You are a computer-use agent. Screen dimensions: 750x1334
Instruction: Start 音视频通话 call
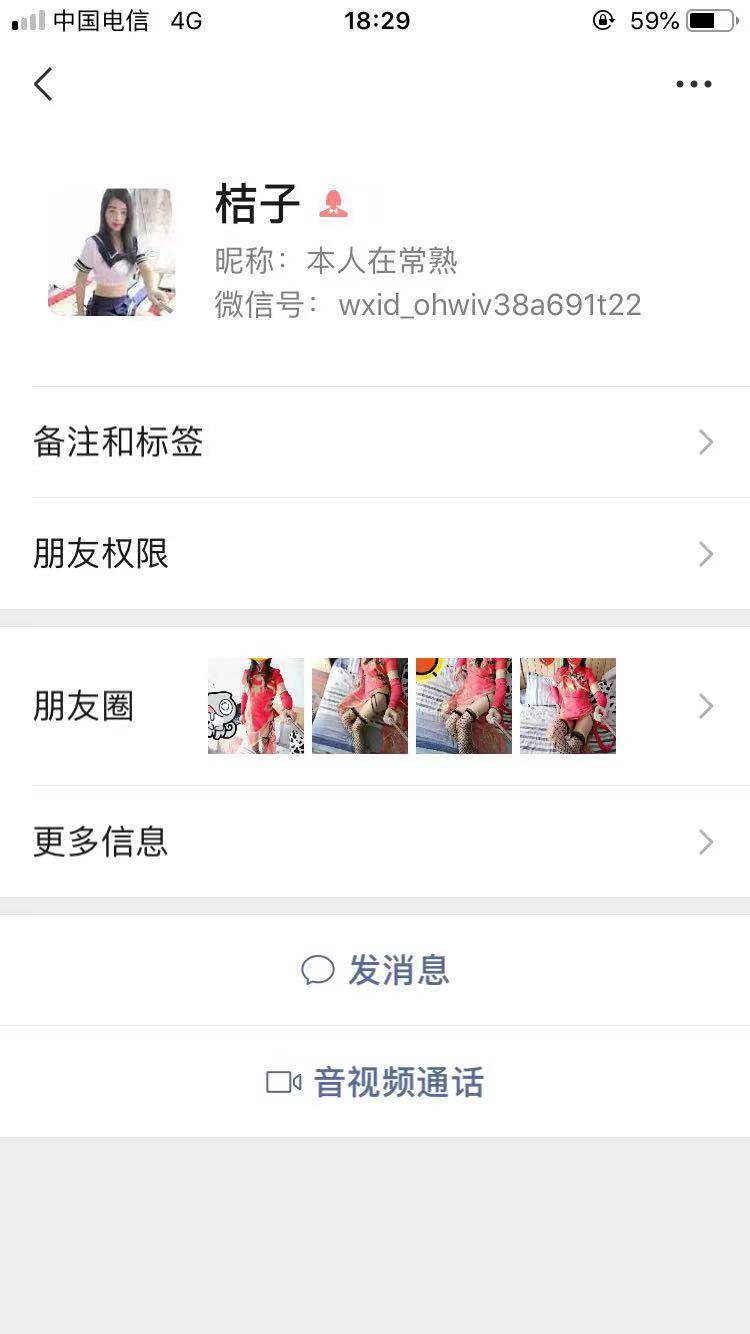coord(376,1082)
